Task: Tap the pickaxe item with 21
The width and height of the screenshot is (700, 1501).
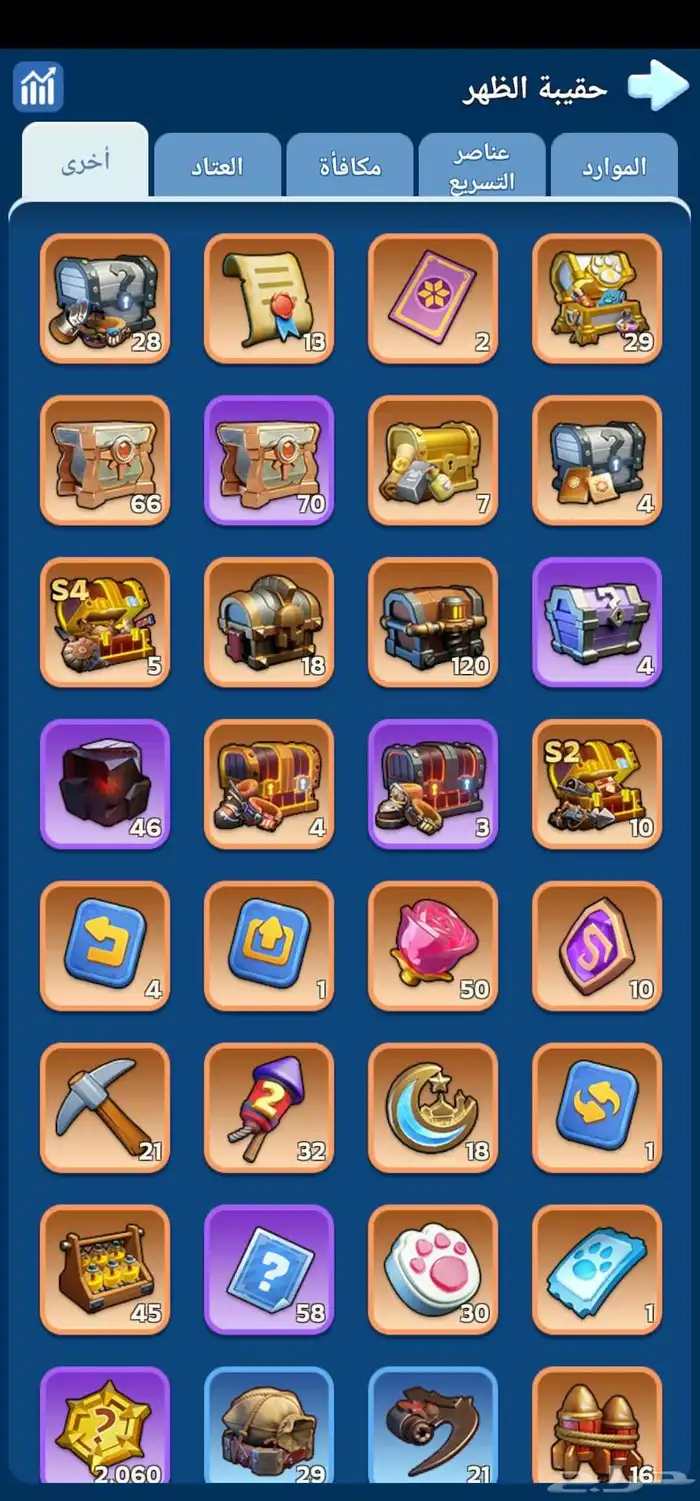Action: tap(104, 1108)
